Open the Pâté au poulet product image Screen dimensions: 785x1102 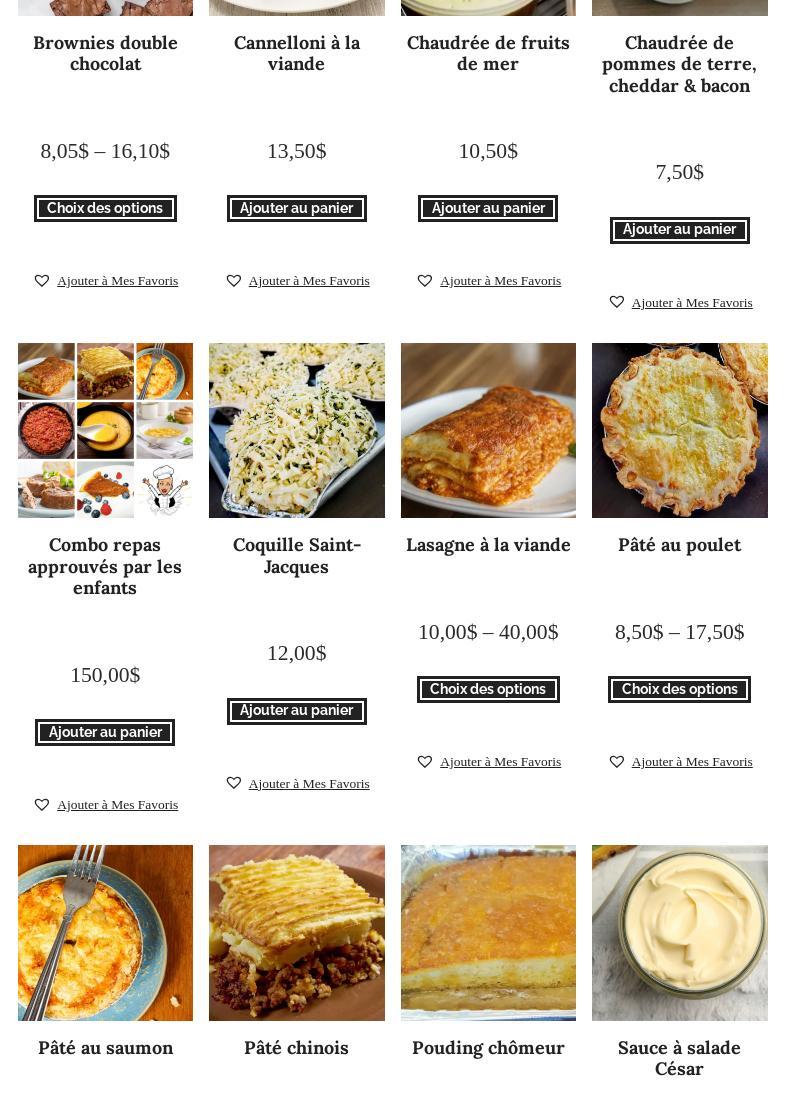coord(679,430)
